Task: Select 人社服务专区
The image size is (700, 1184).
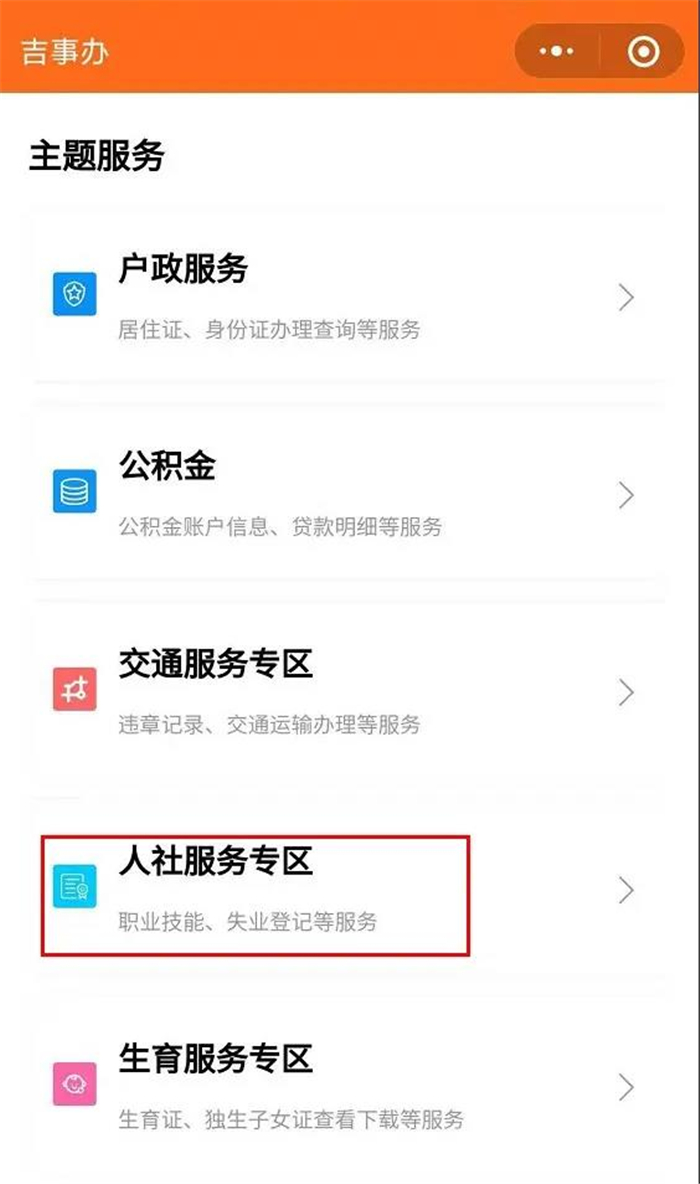Action: [349, 890]
